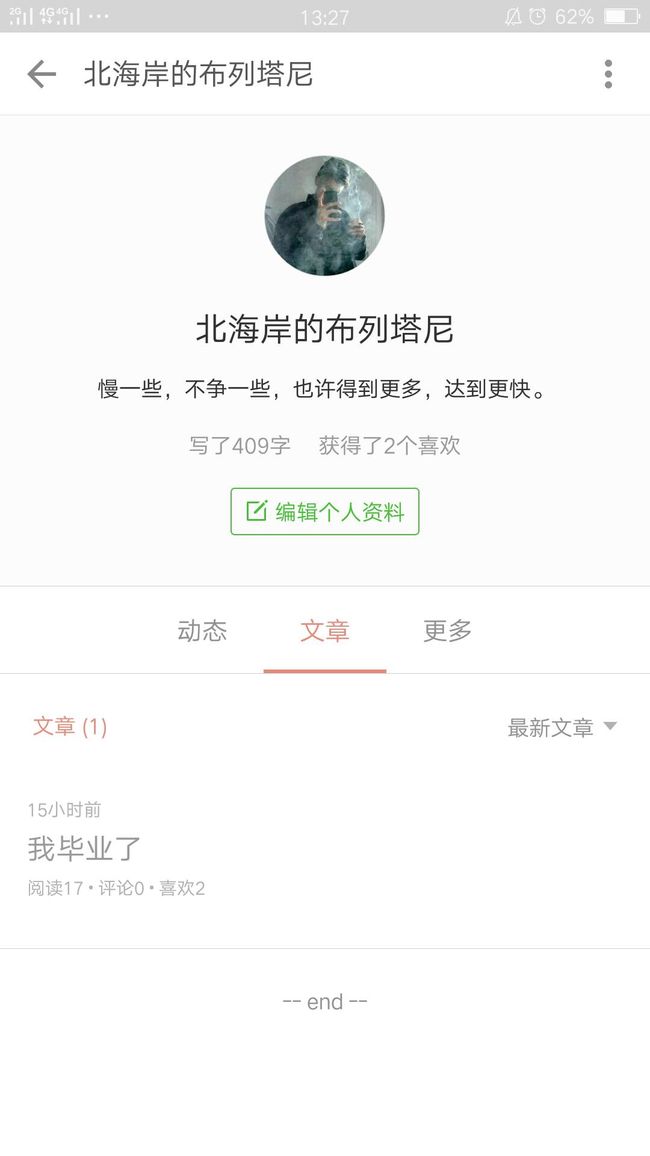Expand the 最新文章 sort dropdown

coord(562,728)
